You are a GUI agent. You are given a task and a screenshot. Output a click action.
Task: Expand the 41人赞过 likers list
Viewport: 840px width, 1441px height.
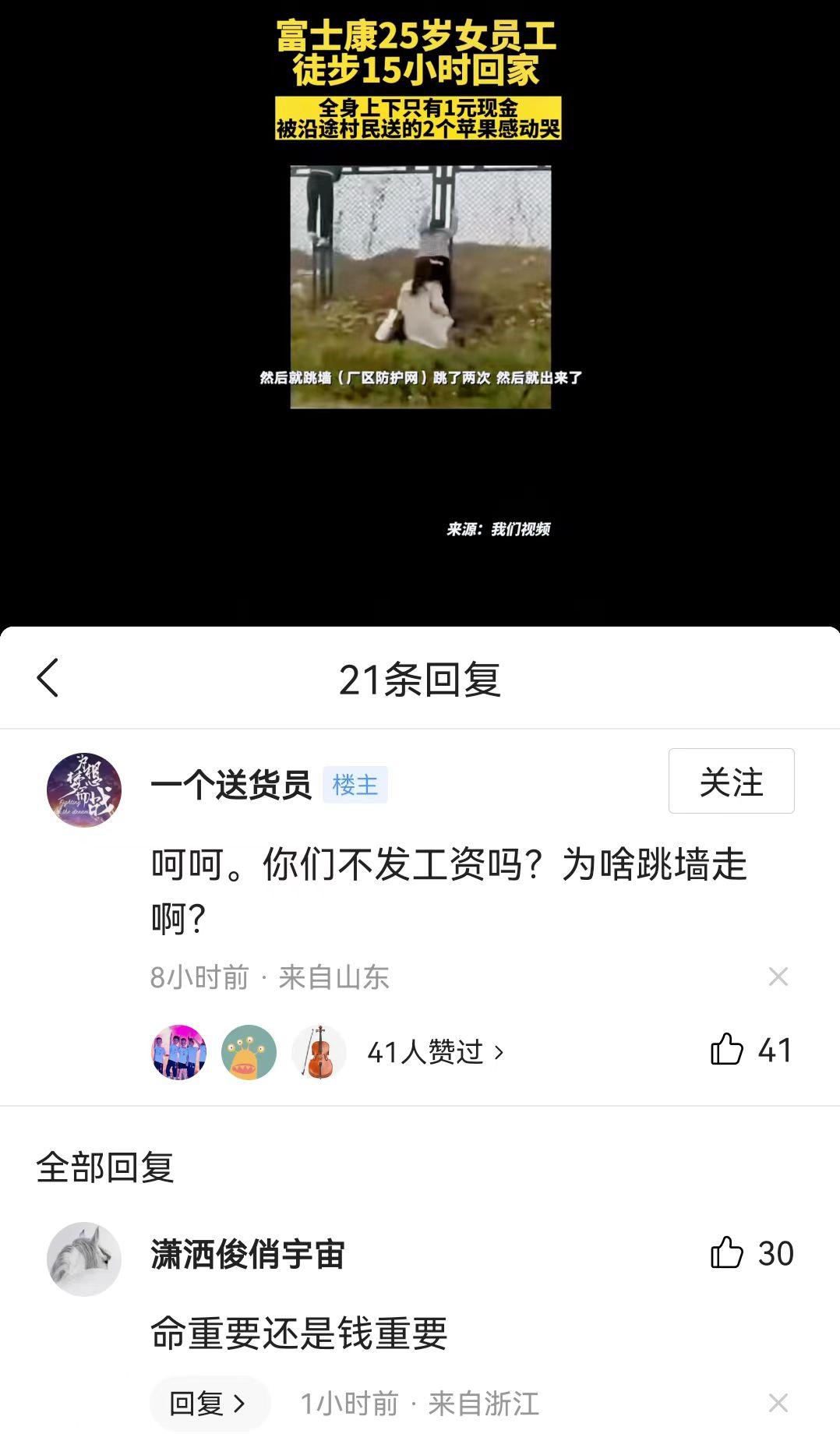tap(436, 1051)
